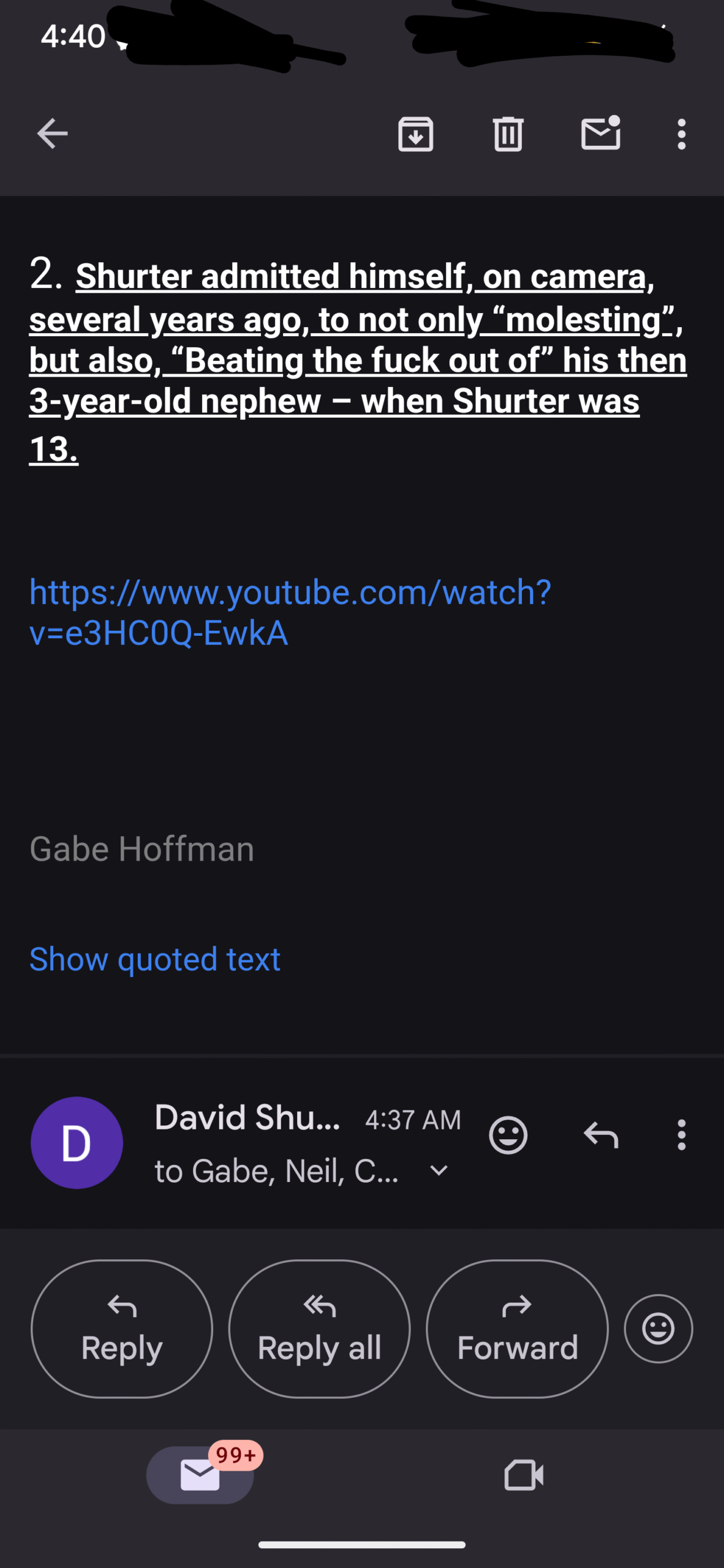
Task: Switch to the Meet video tab
Action: [x=524, y=1475]
